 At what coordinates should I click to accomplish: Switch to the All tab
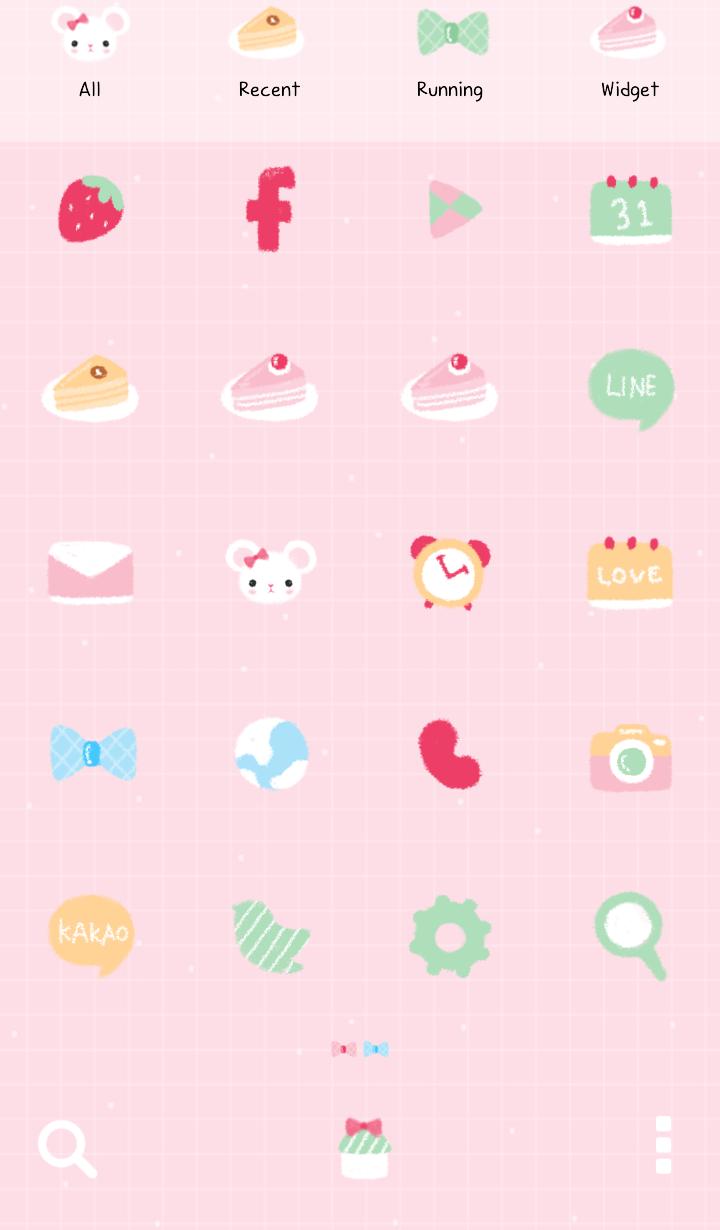coord(90,55)
